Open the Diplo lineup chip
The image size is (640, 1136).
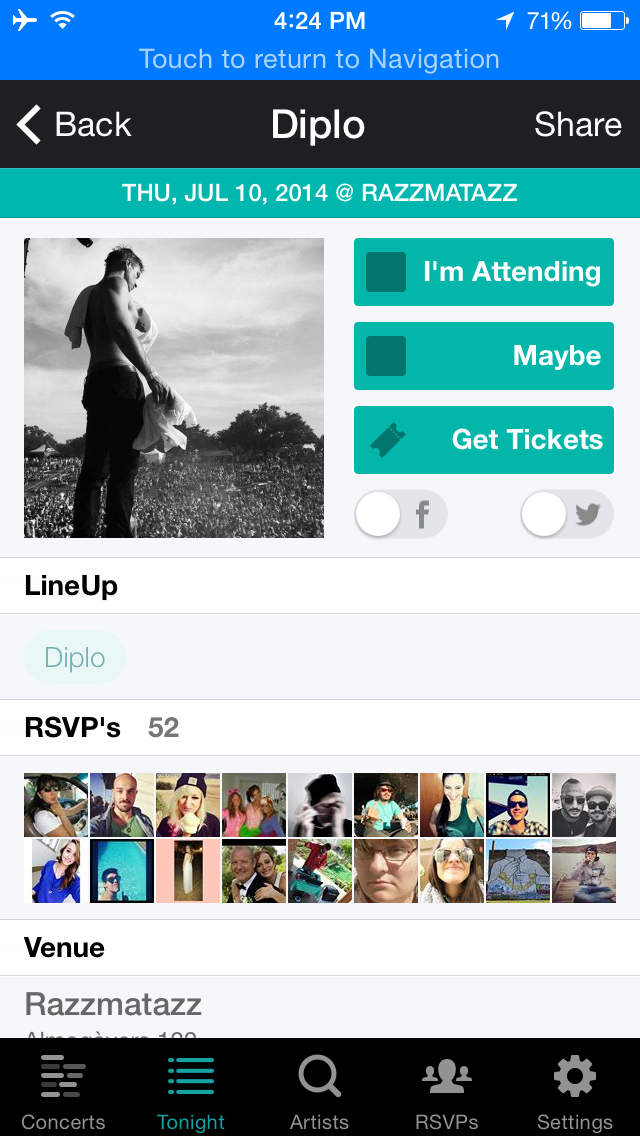[75, 657]
